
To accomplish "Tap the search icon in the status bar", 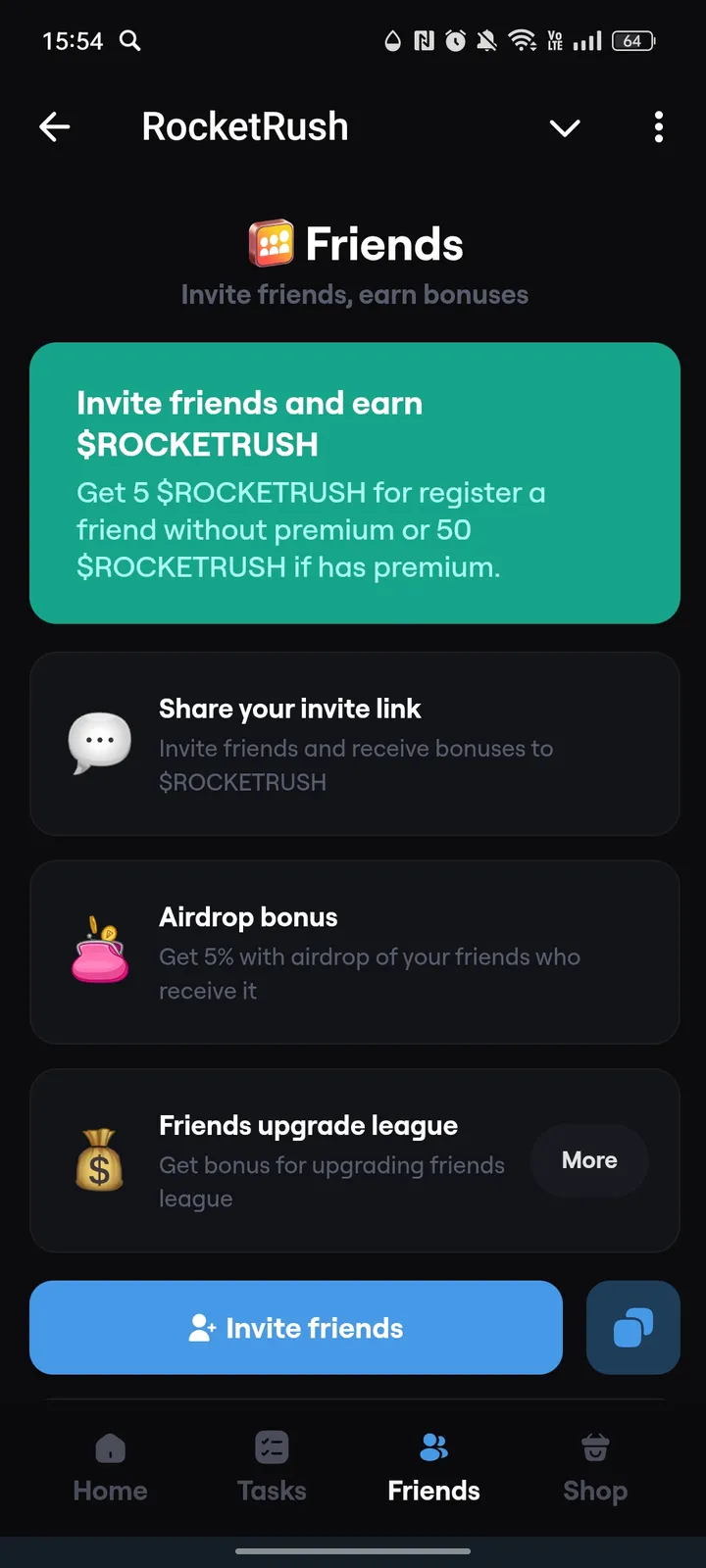I will click(128, 41).
